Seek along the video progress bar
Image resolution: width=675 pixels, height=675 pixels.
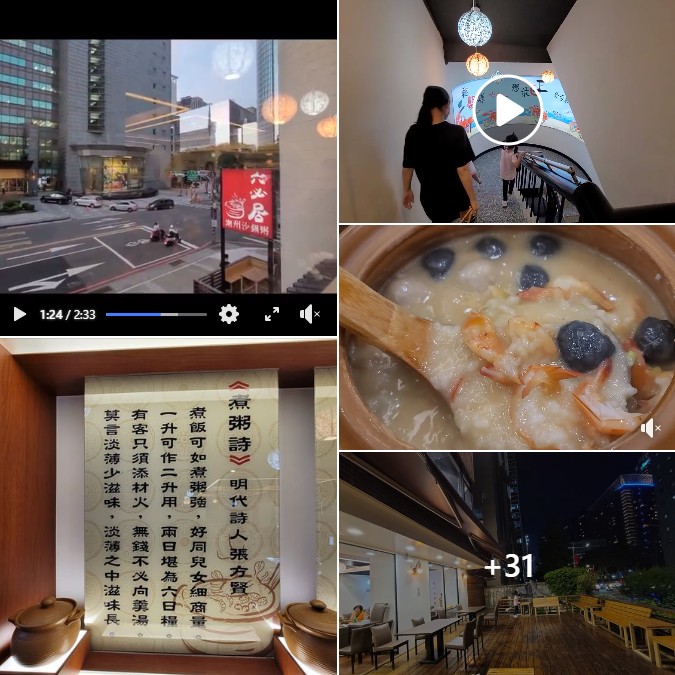tap(156, 314)
